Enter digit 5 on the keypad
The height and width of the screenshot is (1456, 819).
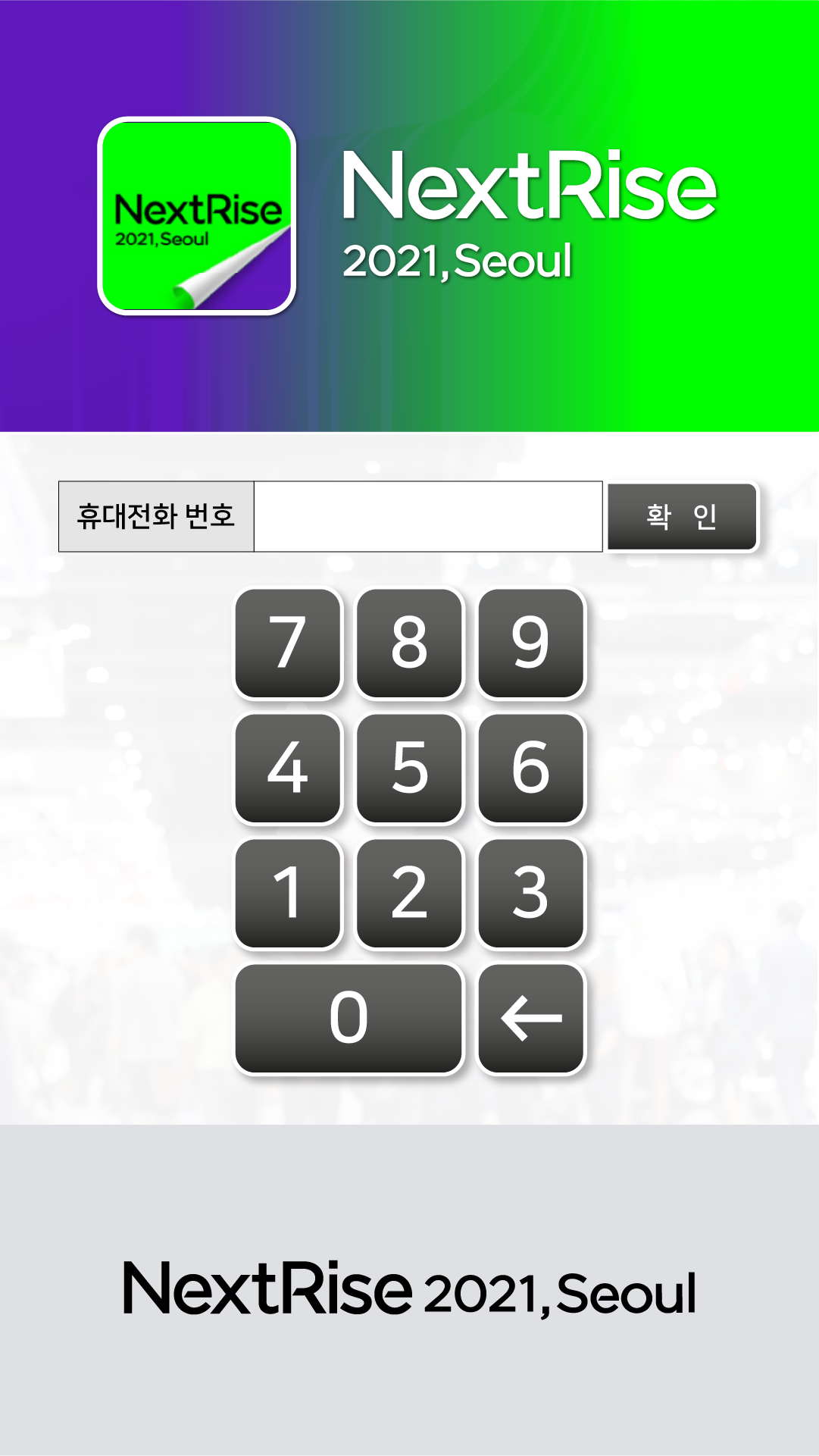pyautogui.click(x=409, y=768)
